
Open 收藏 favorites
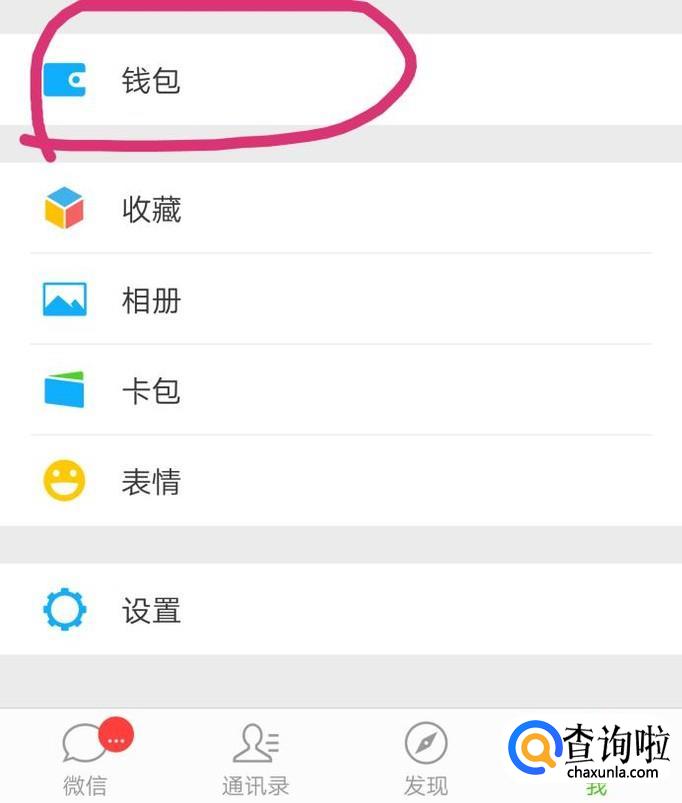pyautogui.click(x=150, y=209)
